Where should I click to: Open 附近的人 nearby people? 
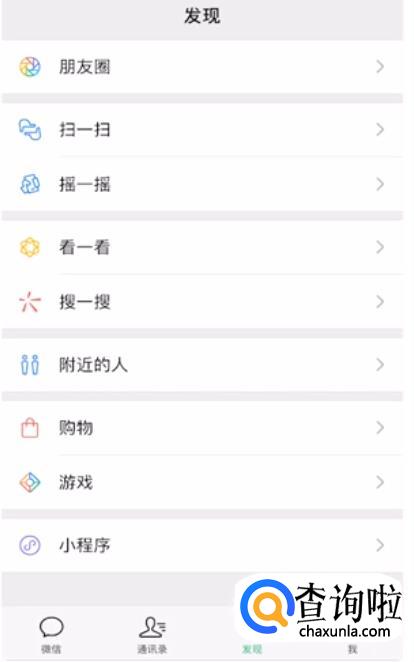click(202, 364)
